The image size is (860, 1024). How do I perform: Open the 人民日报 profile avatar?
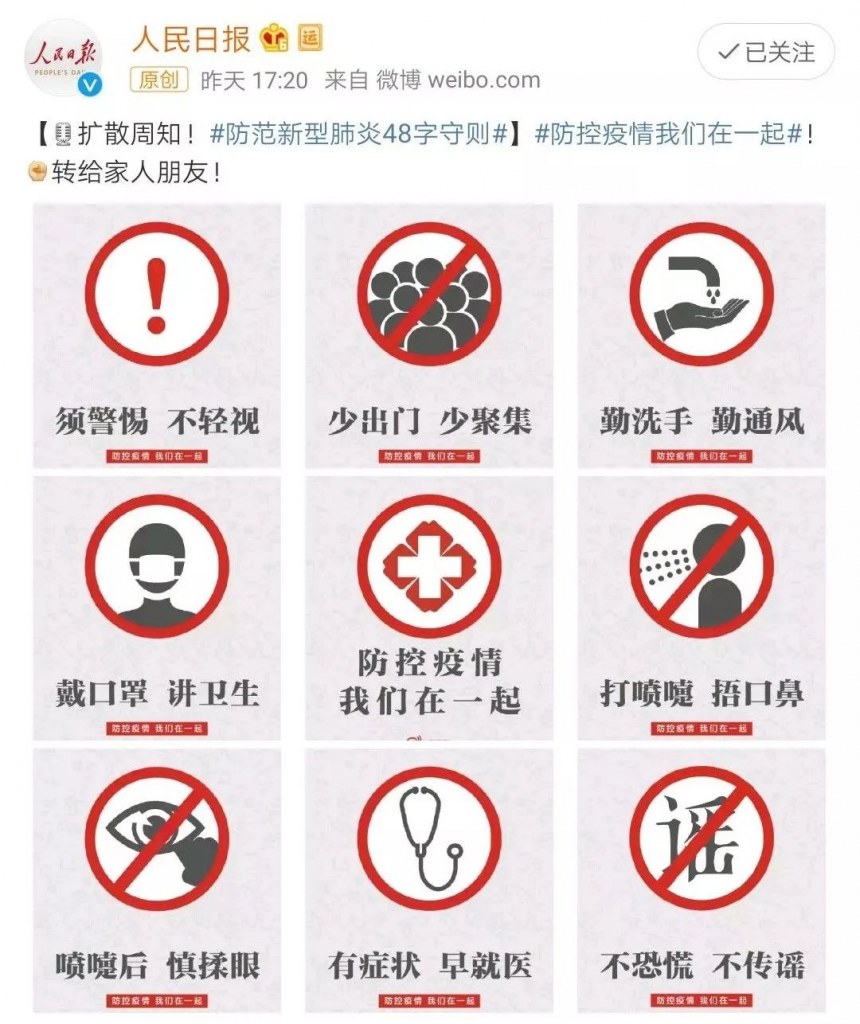[x=63, y=58]
